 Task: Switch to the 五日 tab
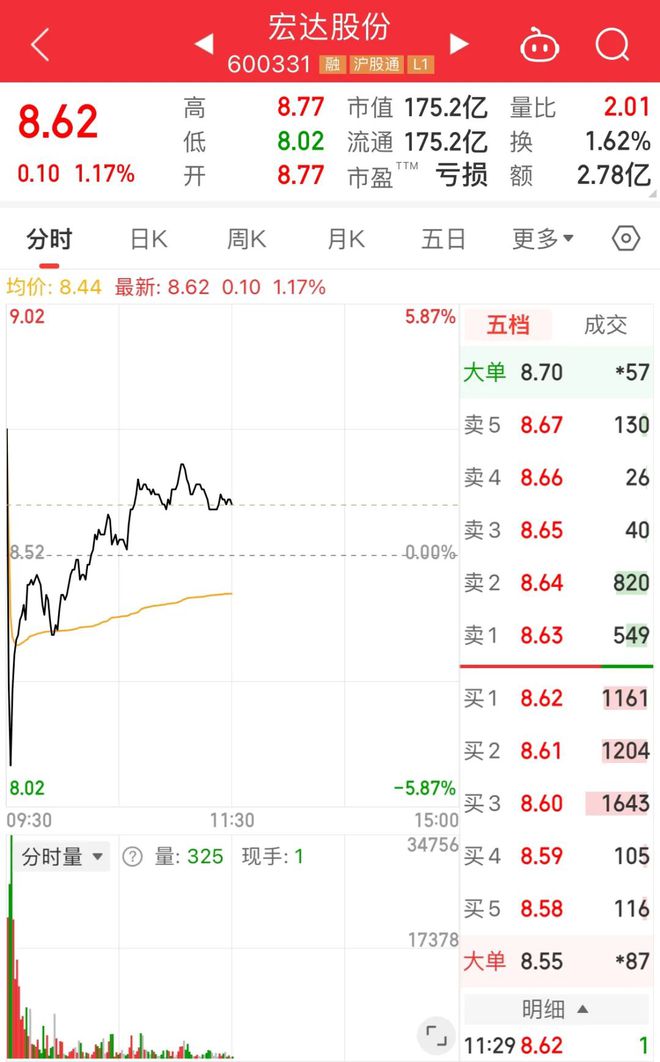[443, 239]
